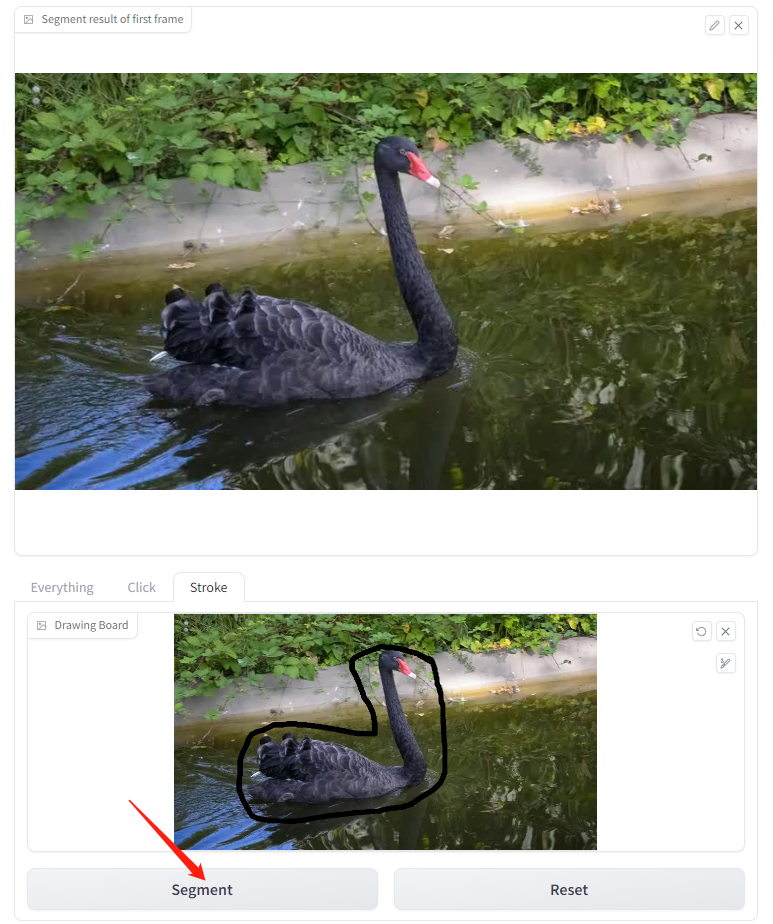Close the segment result image

point(739,26)
